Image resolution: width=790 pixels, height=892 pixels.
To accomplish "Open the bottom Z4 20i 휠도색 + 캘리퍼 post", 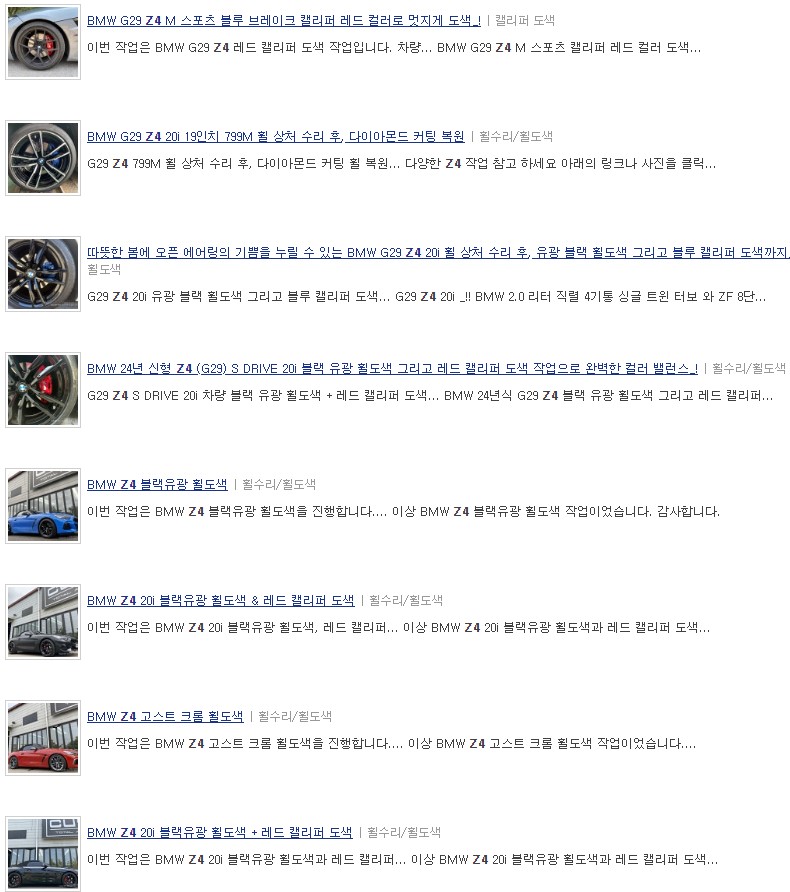I will [220, 831].
